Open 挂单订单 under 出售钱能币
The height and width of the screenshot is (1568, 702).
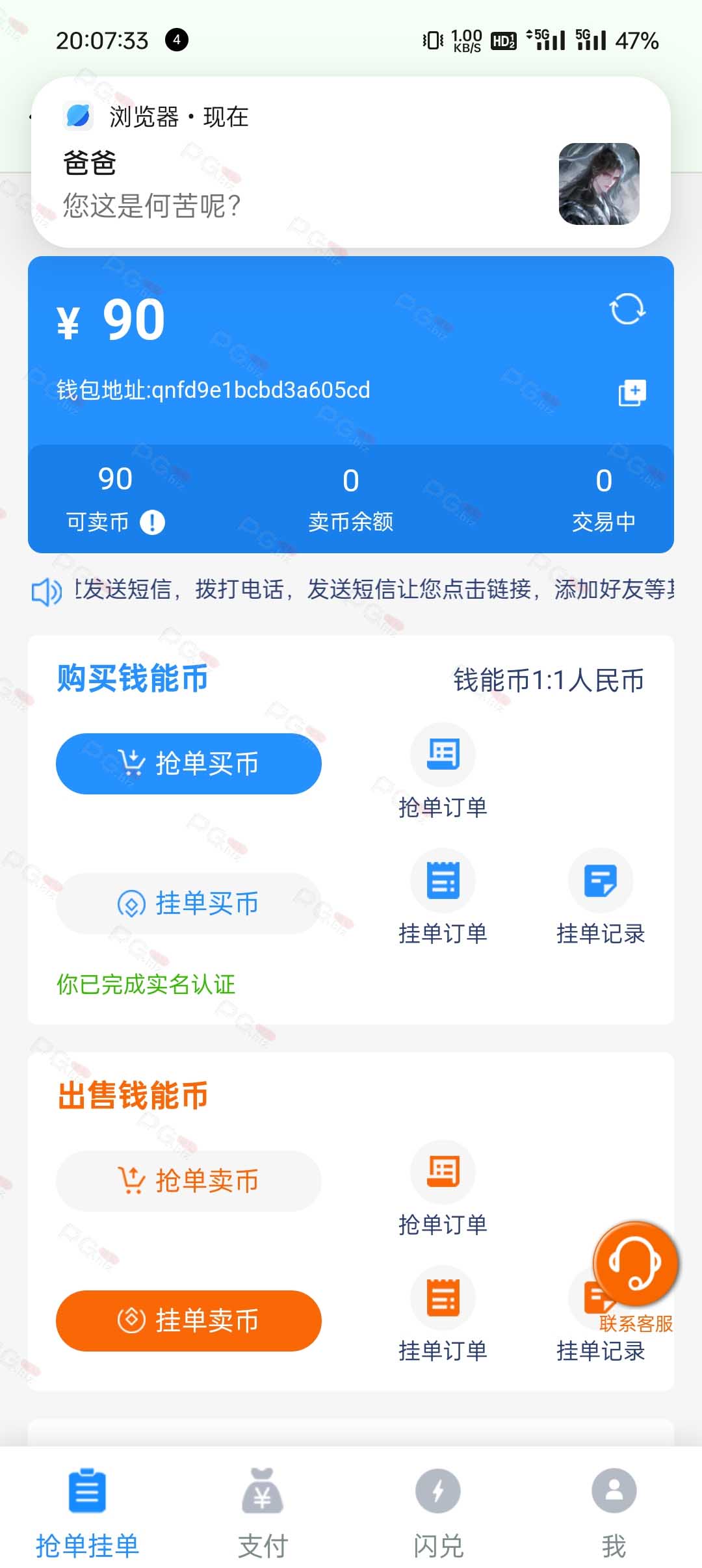443,1315
